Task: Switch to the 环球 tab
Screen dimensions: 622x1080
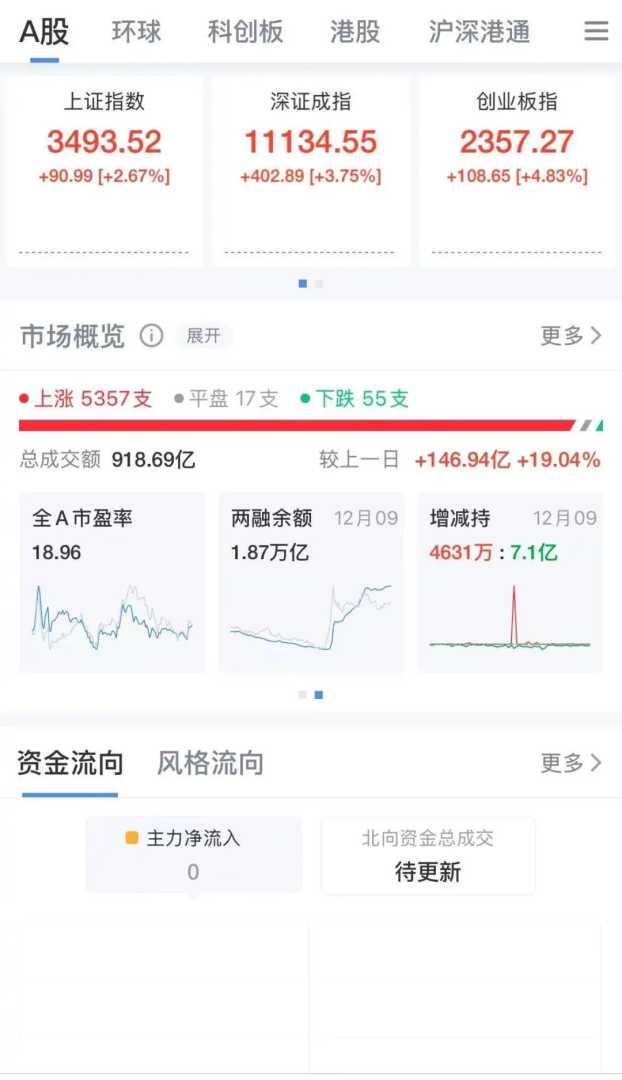Action: [136, 32]
